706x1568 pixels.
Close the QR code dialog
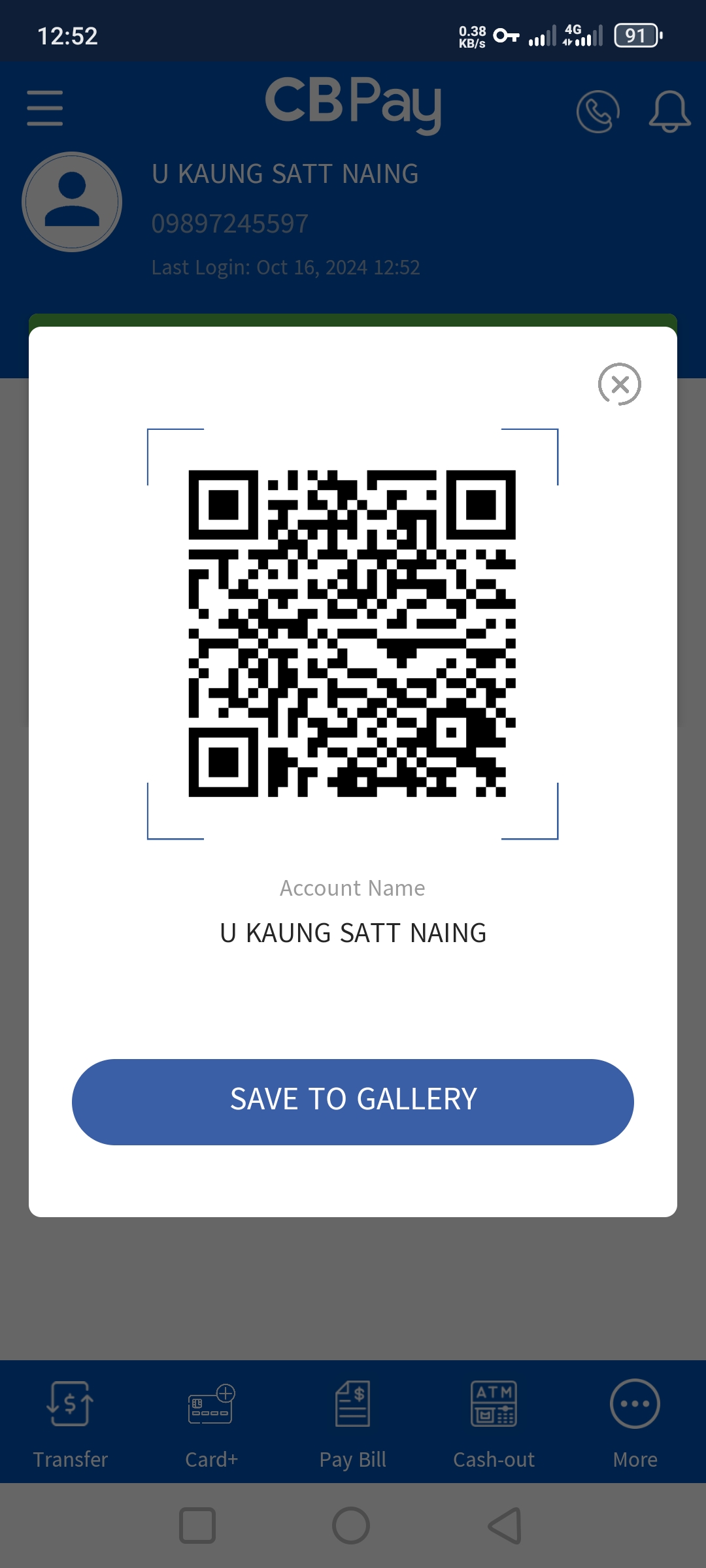click(x=619, y=384)
